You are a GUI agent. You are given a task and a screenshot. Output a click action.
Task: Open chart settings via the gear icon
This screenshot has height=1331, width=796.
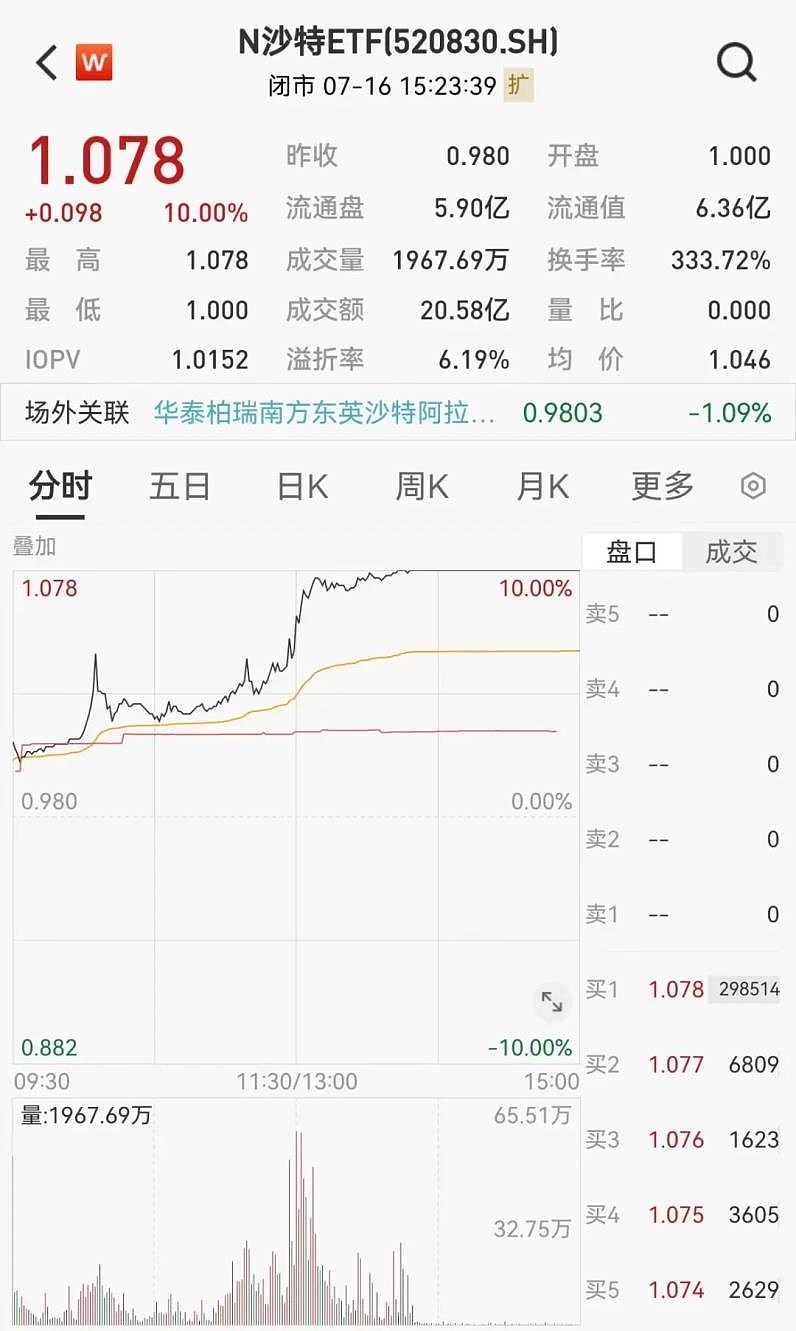click(753, 486)
